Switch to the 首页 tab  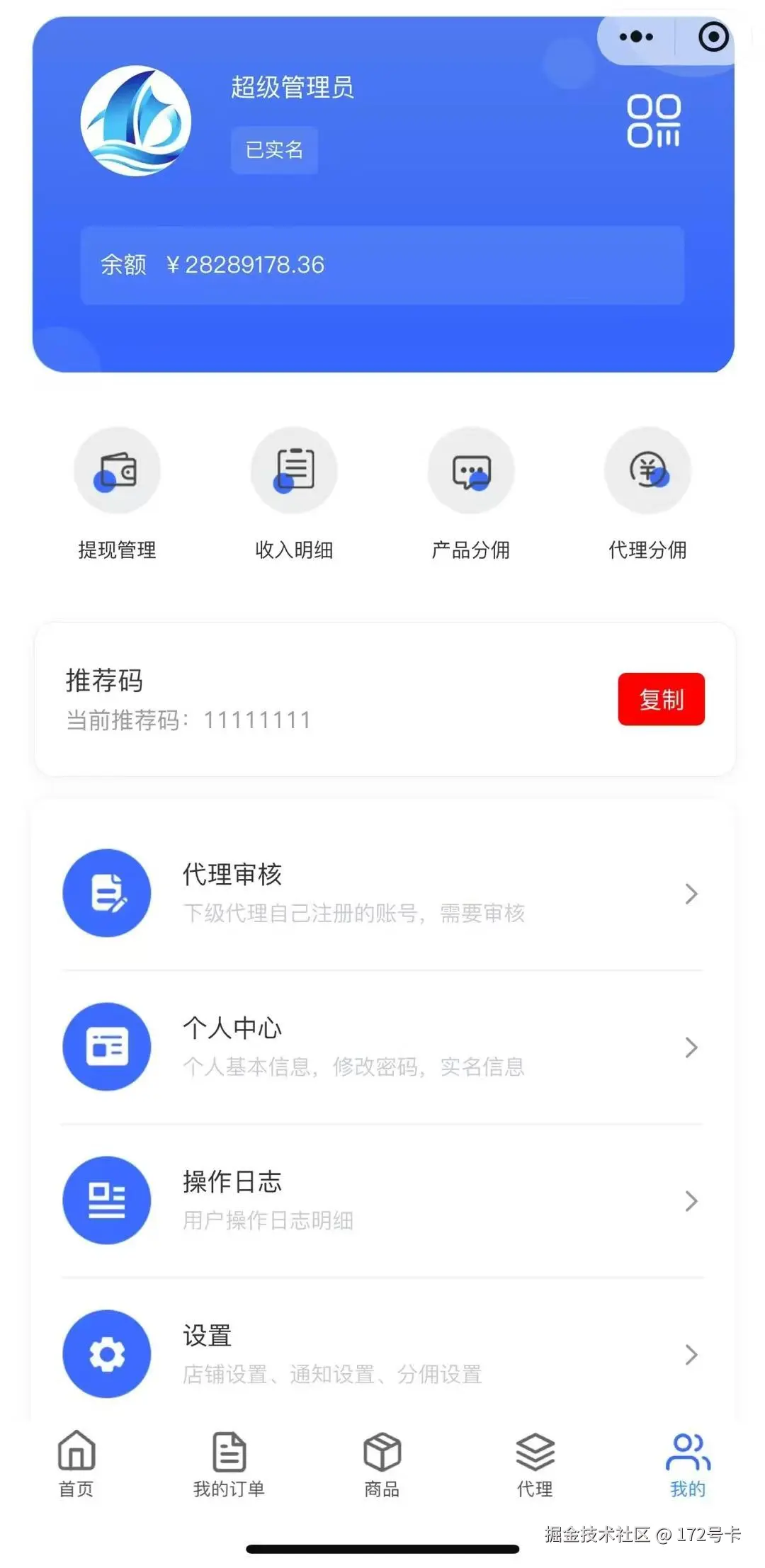(x=76, y=1462)
